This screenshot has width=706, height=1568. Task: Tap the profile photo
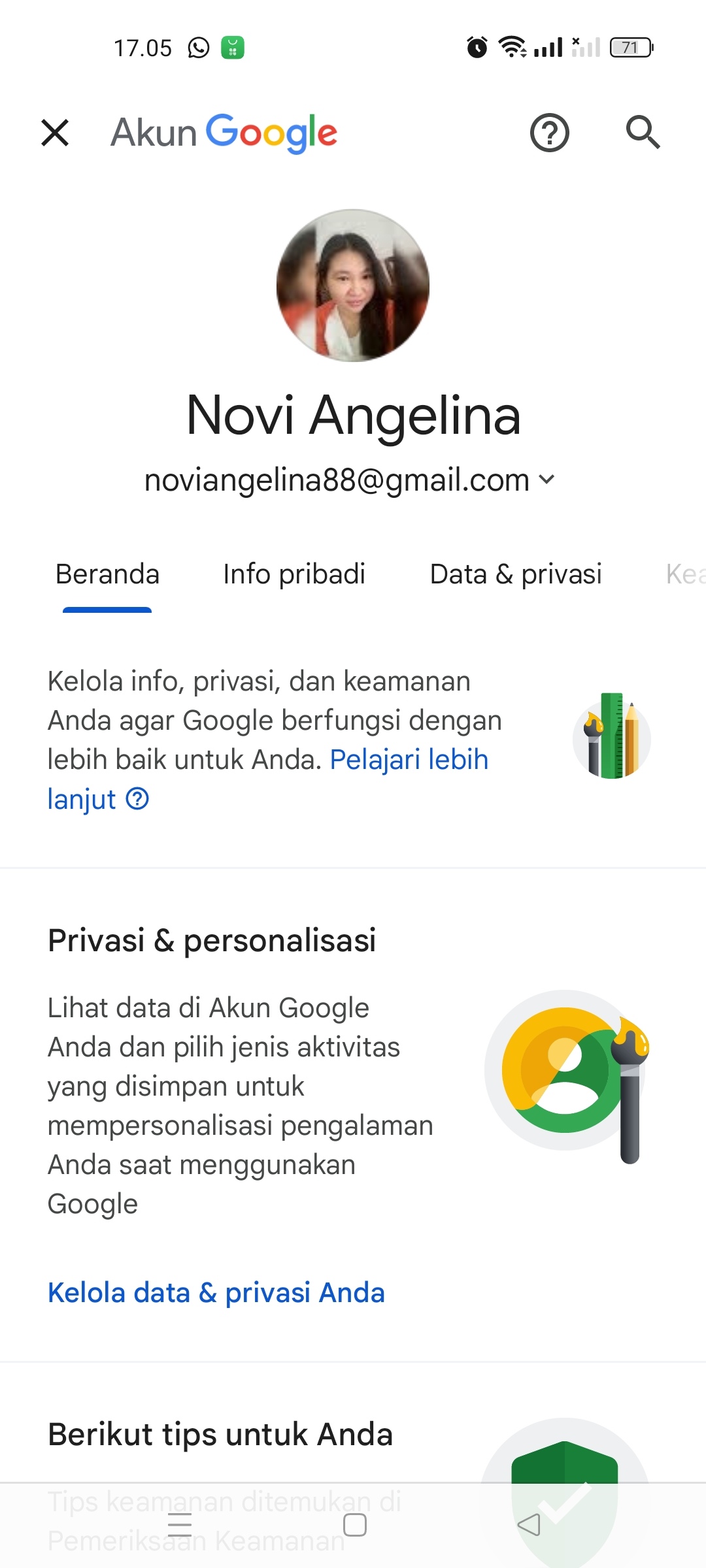(353, 286)
